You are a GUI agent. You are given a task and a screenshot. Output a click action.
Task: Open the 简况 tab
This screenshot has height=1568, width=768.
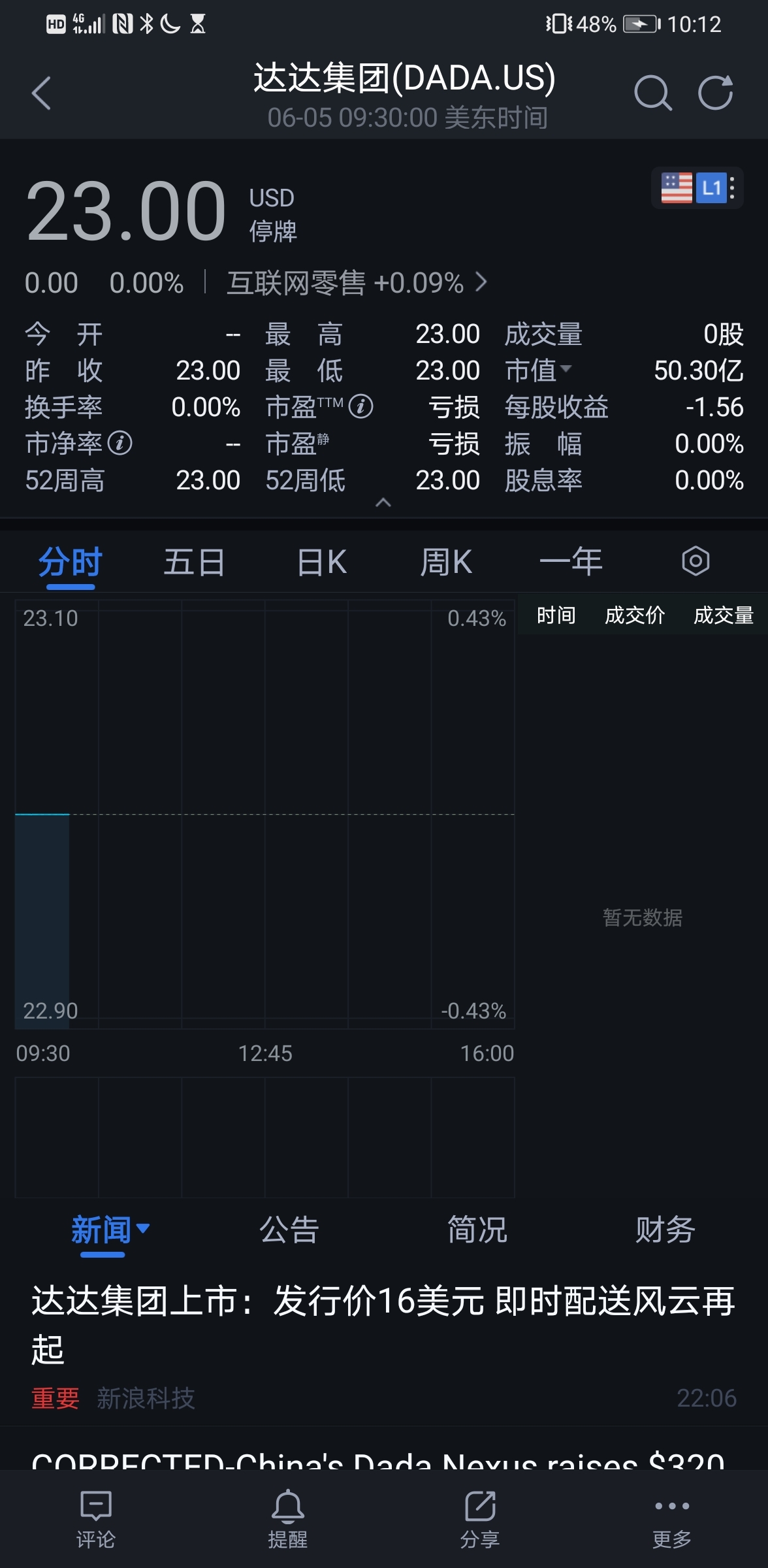(477, 1230)
